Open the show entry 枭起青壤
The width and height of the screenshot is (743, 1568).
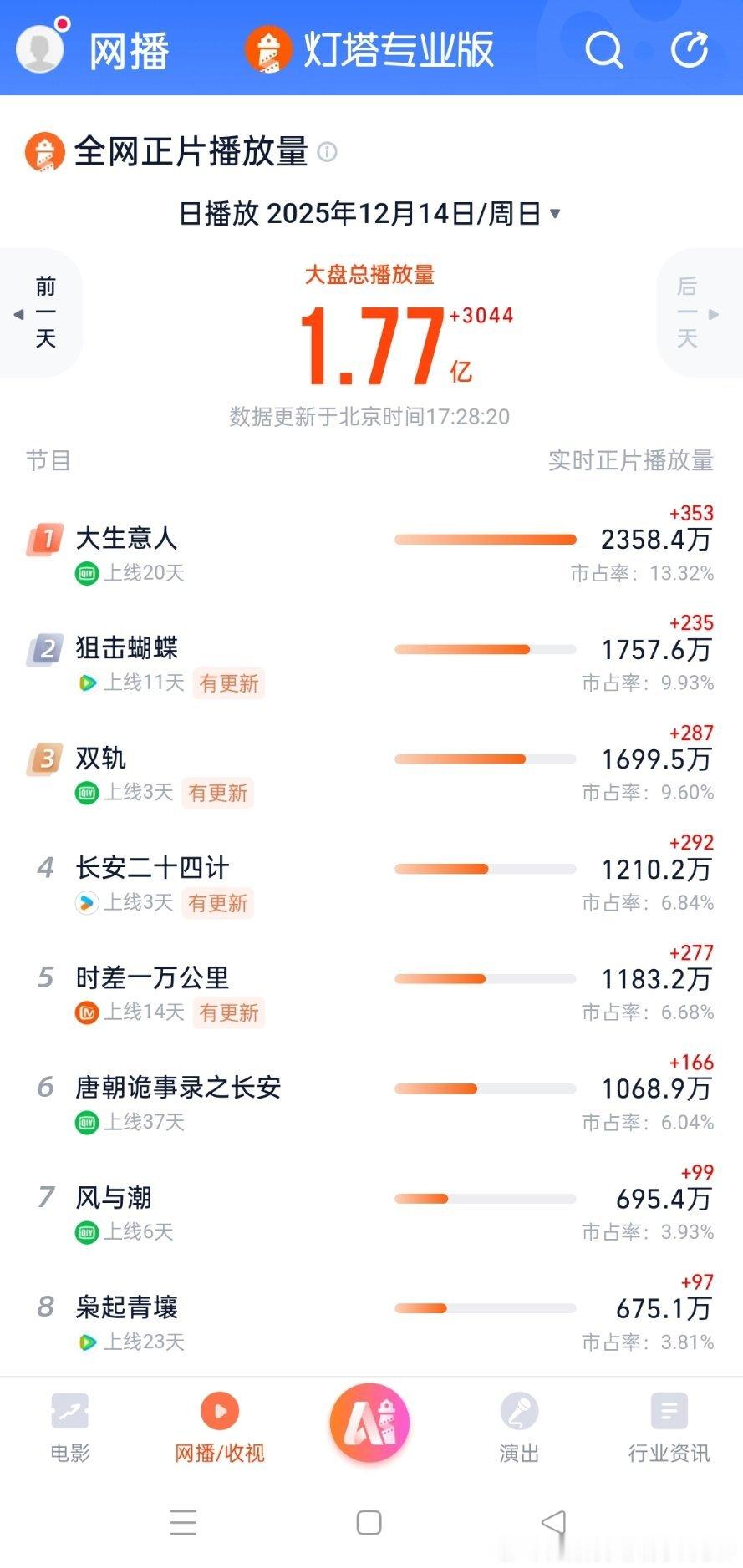(x=125, y=1307)
